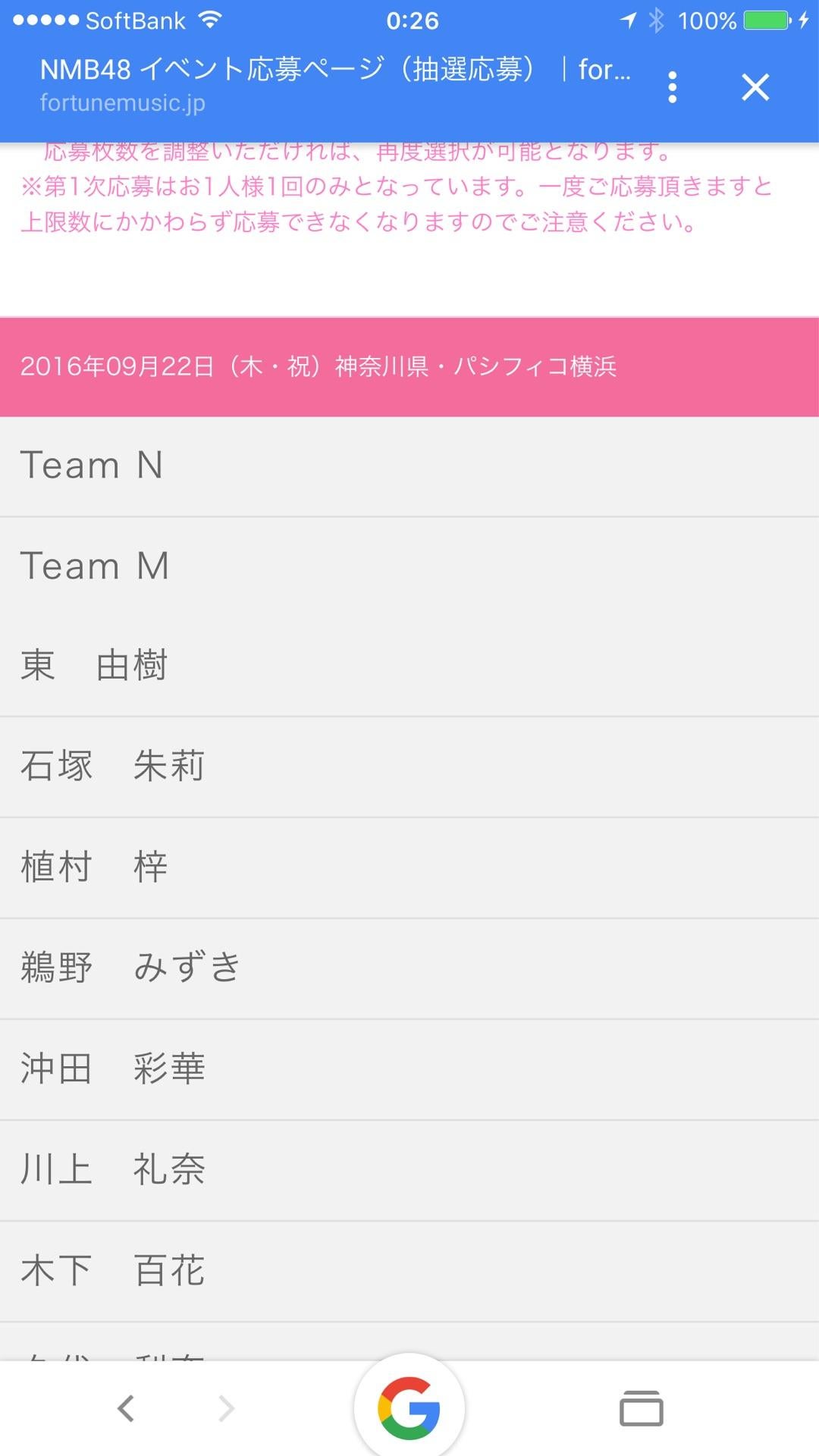Open the tab switcher
Viewport: 819px width, 1456px height.
[x=642, y=1408]
